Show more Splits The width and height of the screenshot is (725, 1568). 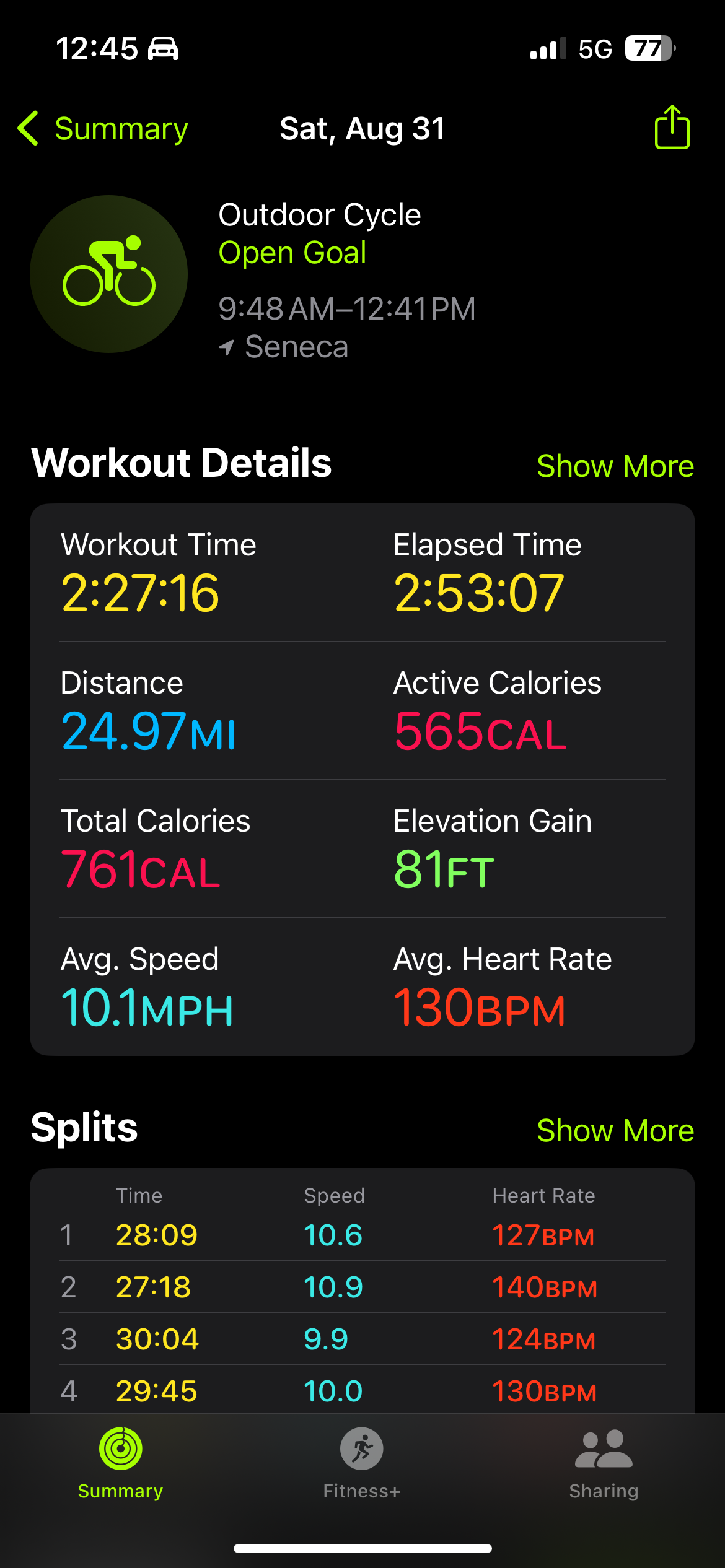click(615, 1130)
